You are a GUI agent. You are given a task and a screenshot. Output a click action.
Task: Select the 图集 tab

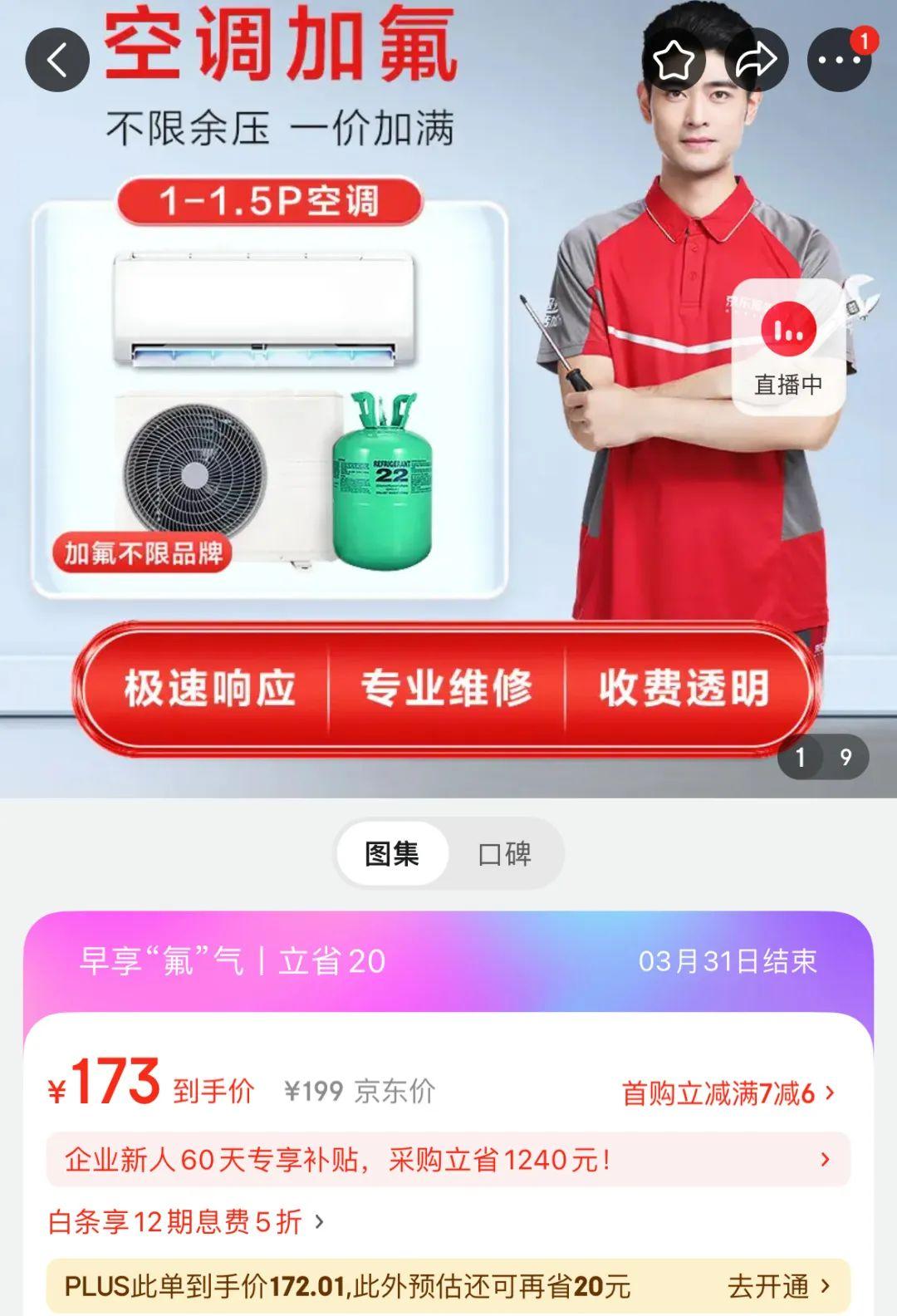[392, 853]
